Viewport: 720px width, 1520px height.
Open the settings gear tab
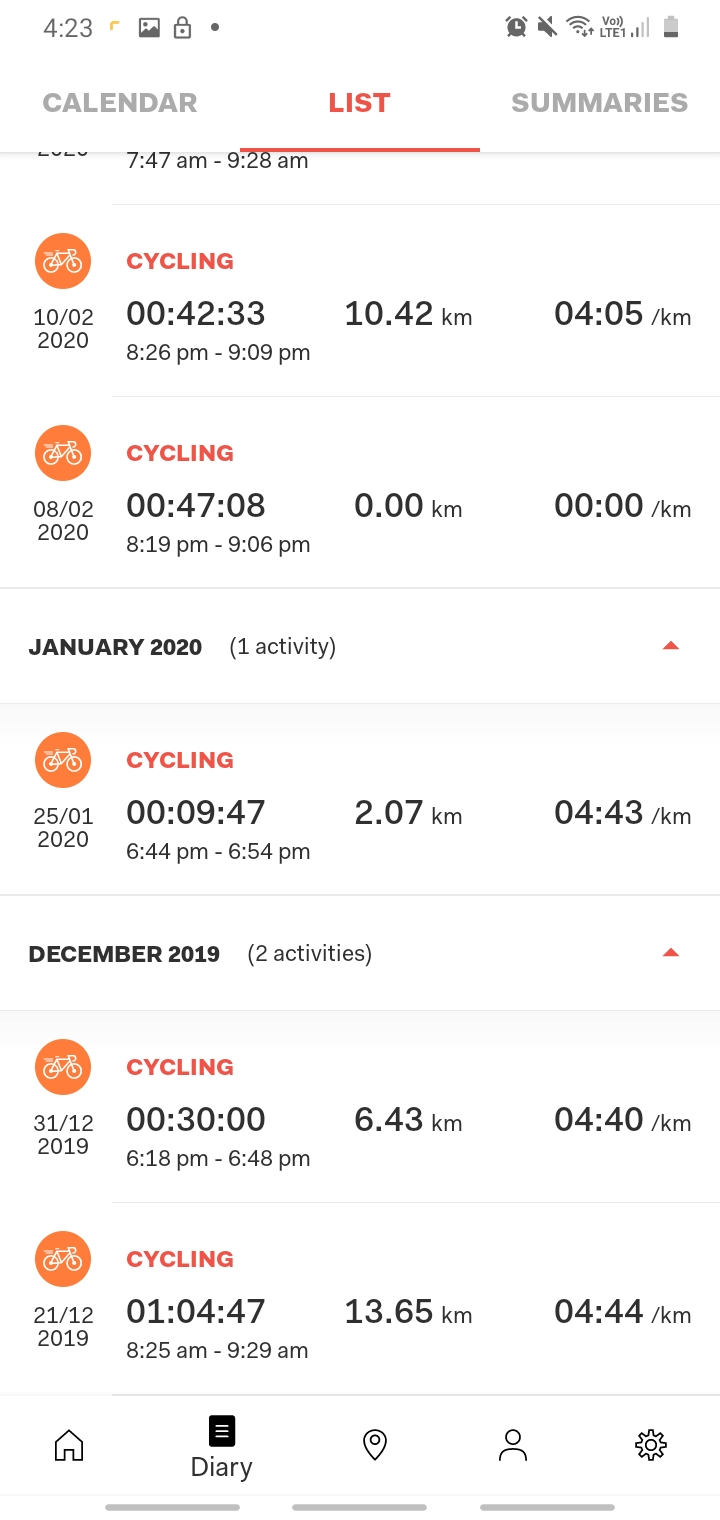pos(650,1445)
